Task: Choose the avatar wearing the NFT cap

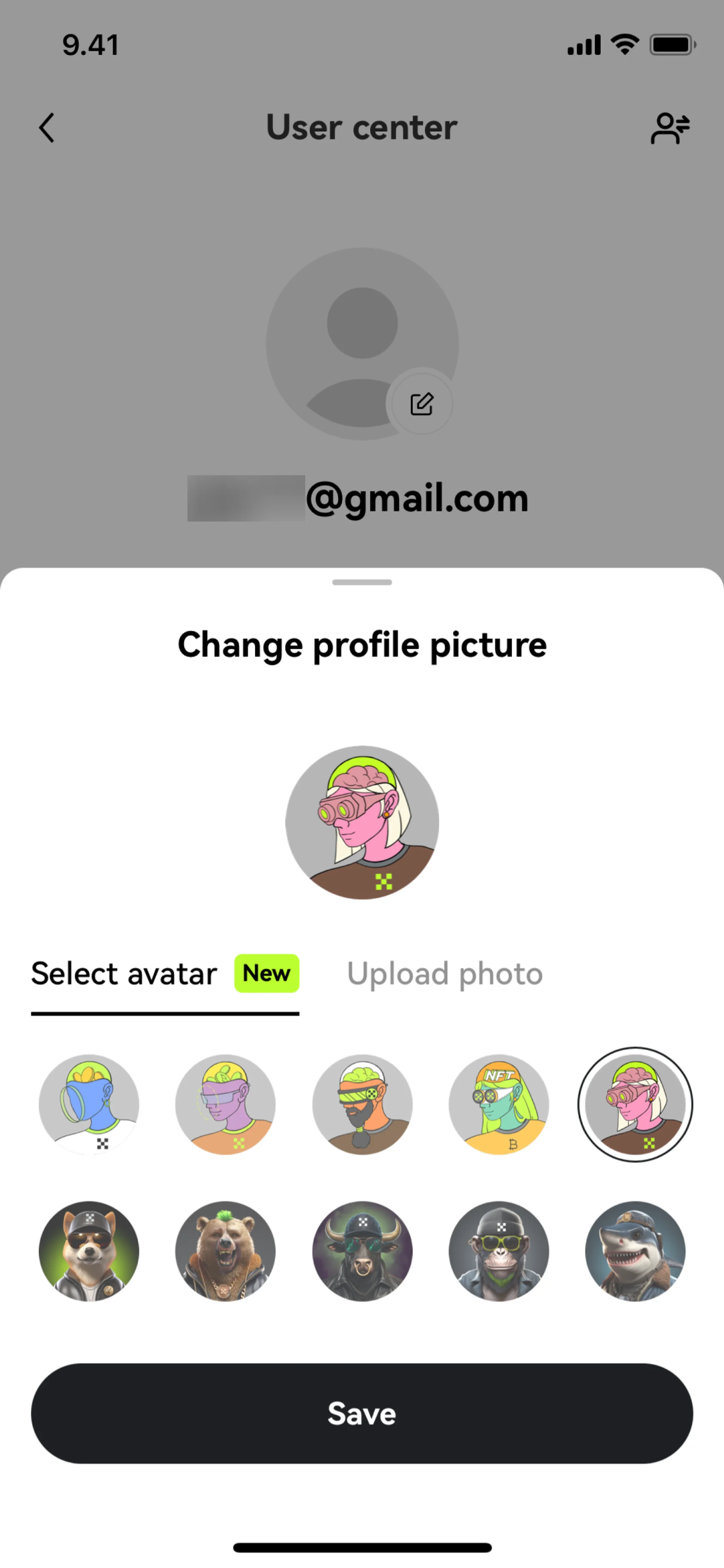Action: [499, 1104]
